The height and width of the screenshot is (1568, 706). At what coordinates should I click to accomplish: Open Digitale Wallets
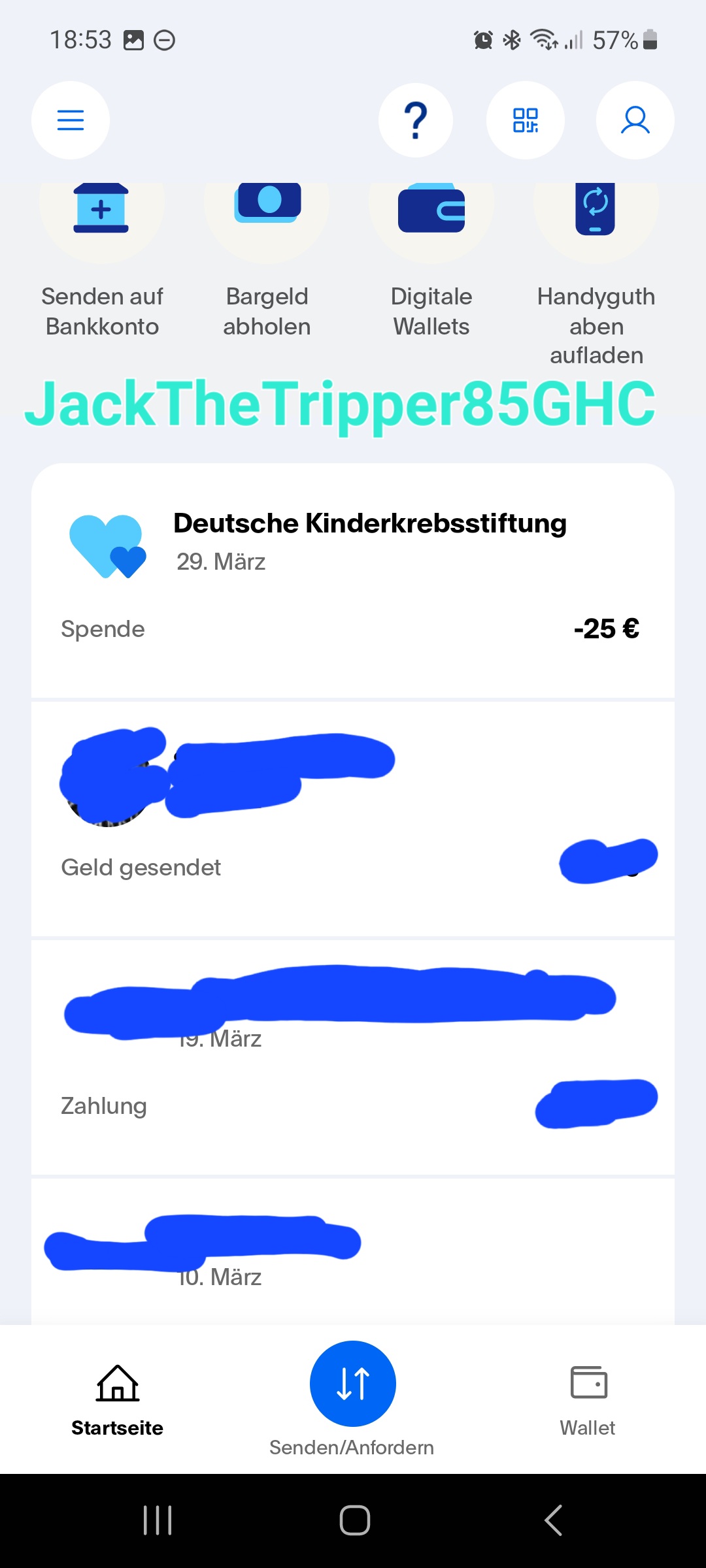click(431, 261)
